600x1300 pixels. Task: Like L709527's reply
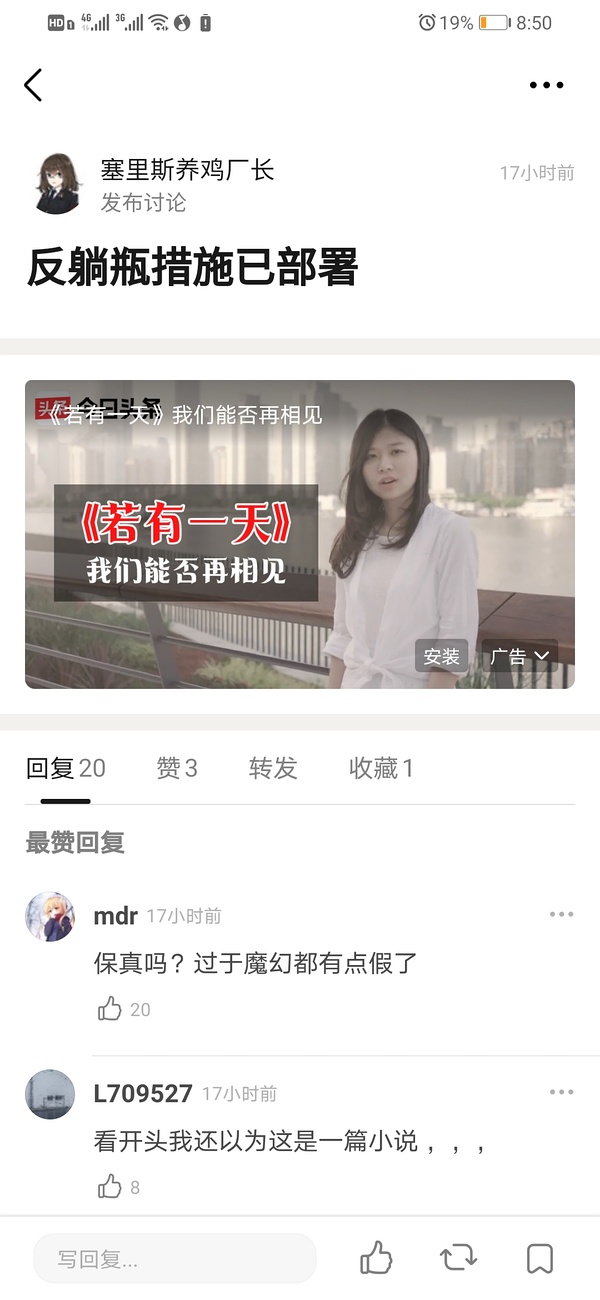110,1187
